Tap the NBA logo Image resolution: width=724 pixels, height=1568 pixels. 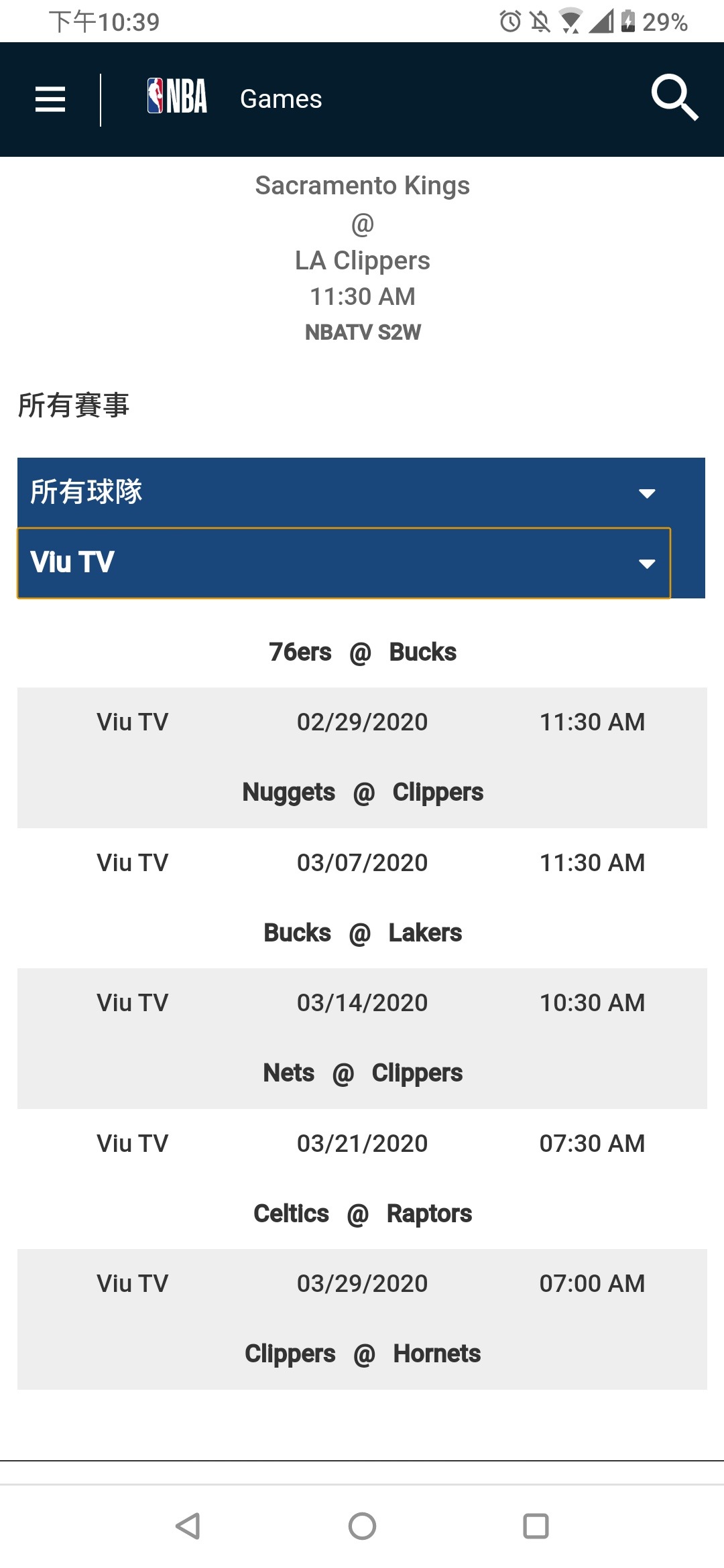(177, 96)
